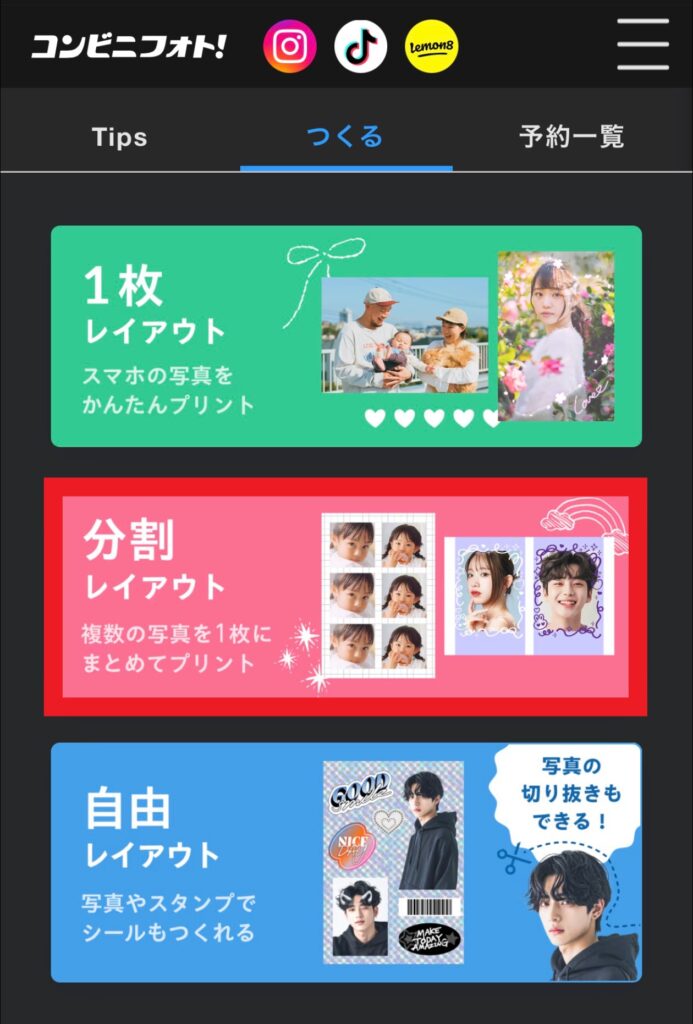The height and width of the screenshot is (1024, 693).
Task: Open the 1枚レイアウト card
Action: [x=346, y=336]
